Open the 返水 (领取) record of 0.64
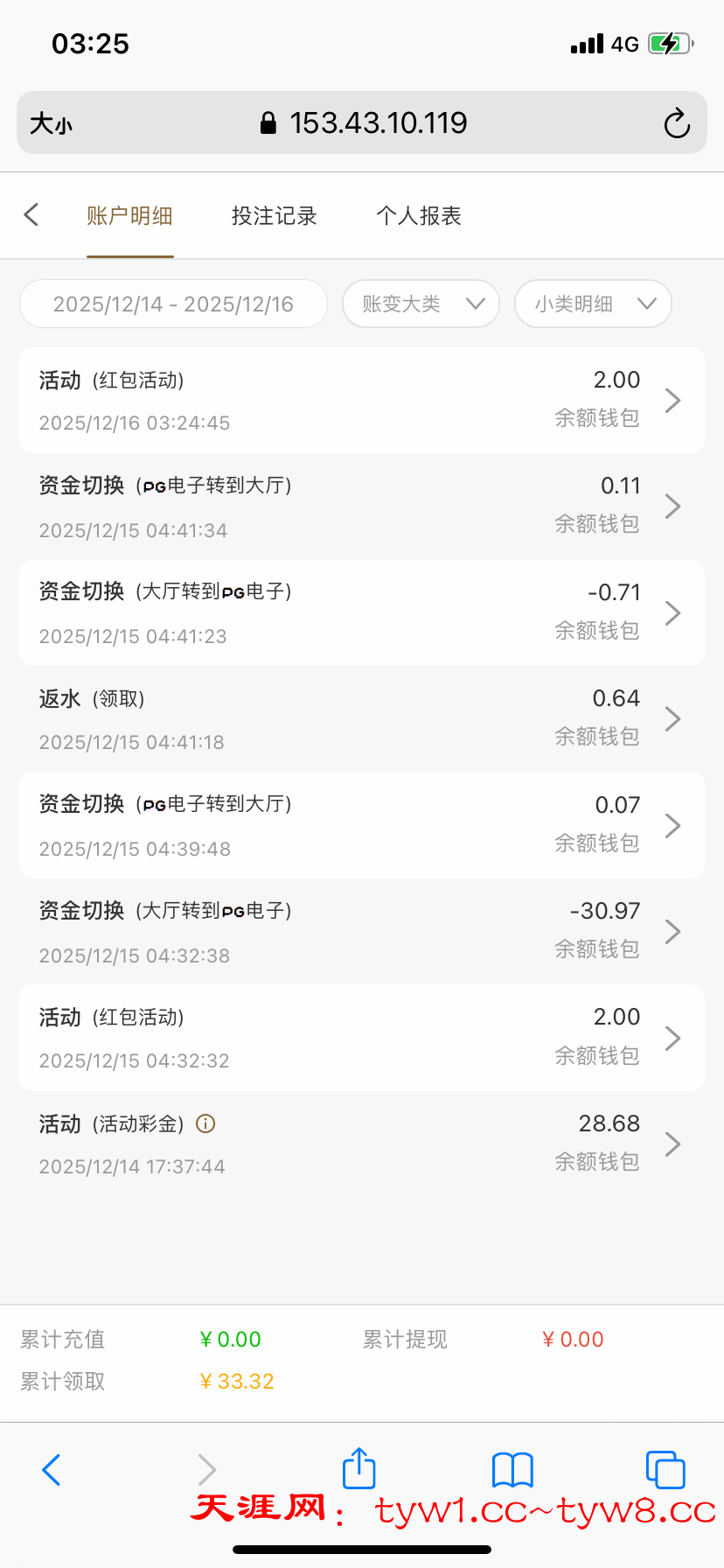The image size is (724, 1568). click(x=362, y=719)
